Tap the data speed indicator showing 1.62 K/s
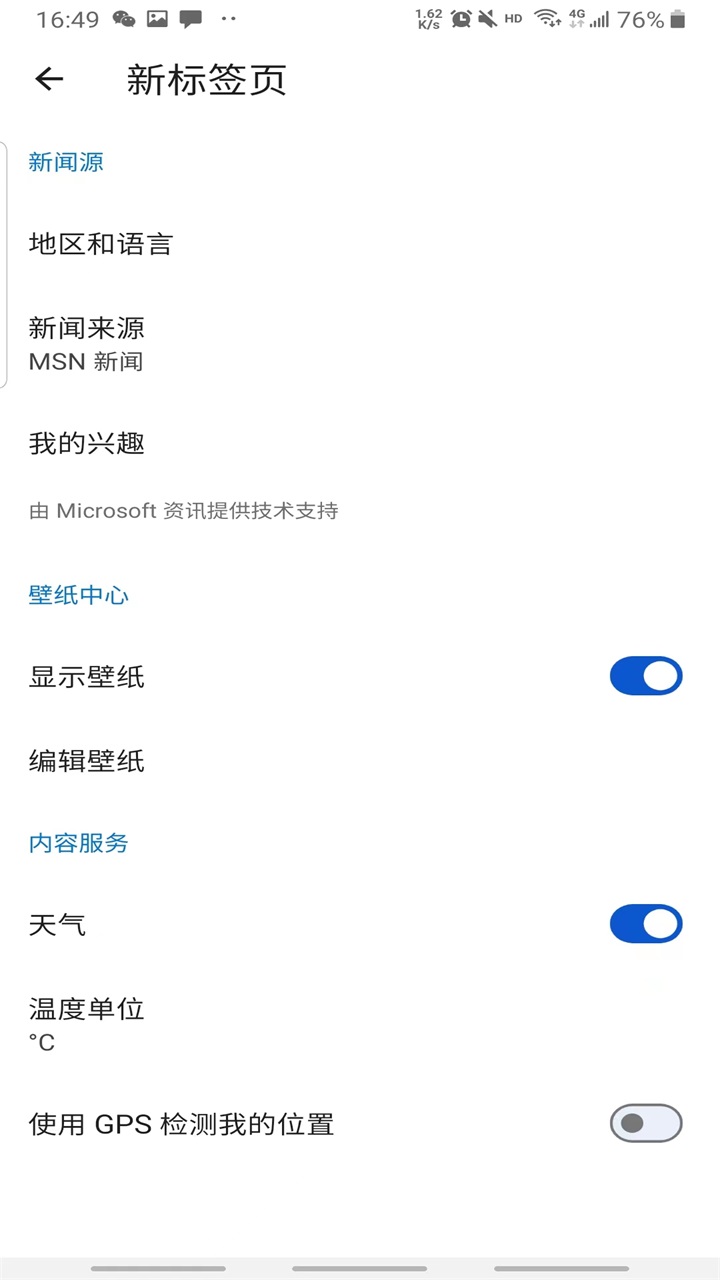720x1280 pixels. (x=428, y=17)
